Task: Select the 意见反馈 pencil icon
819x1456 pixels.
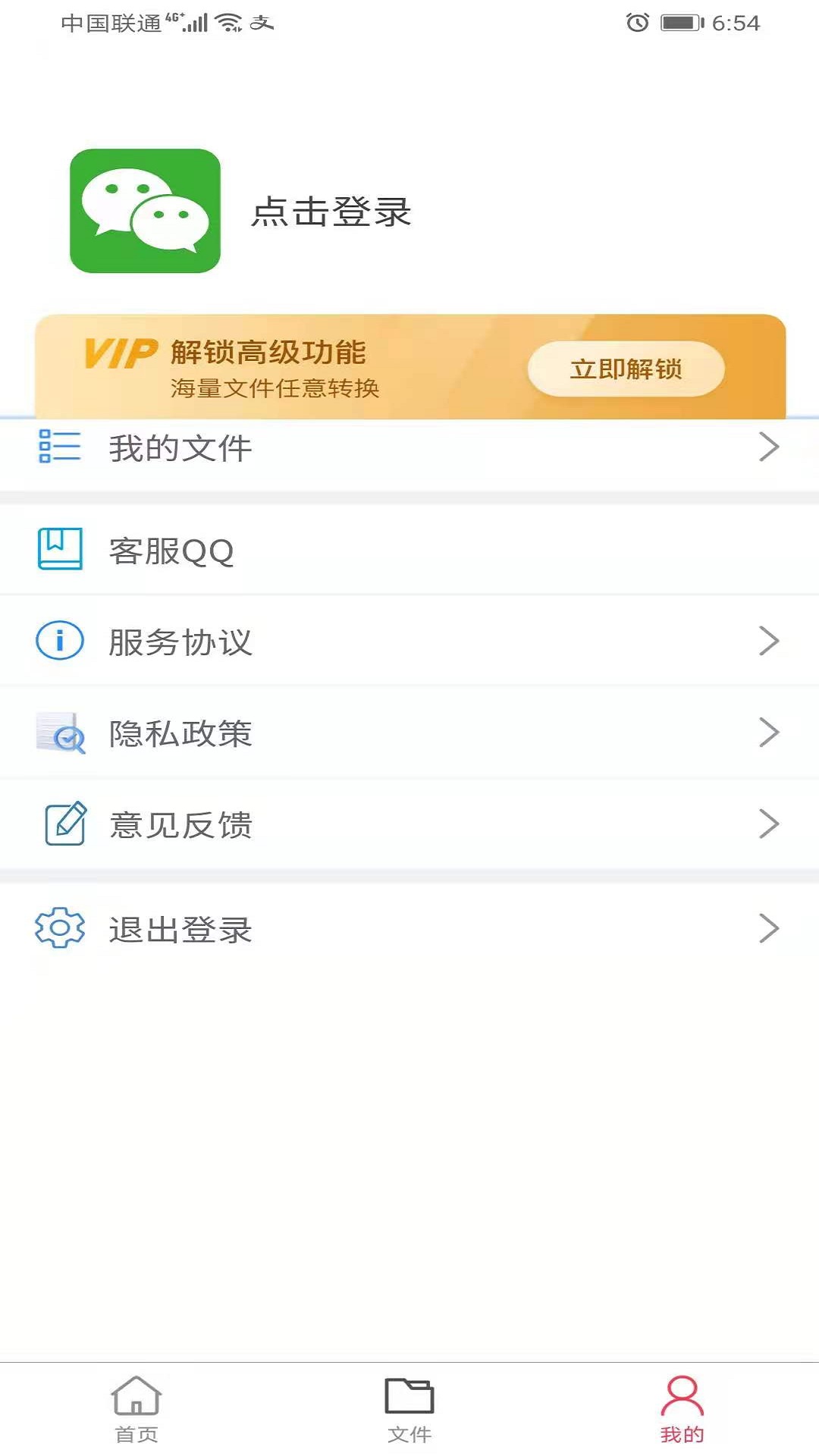Action: [60, 823]
